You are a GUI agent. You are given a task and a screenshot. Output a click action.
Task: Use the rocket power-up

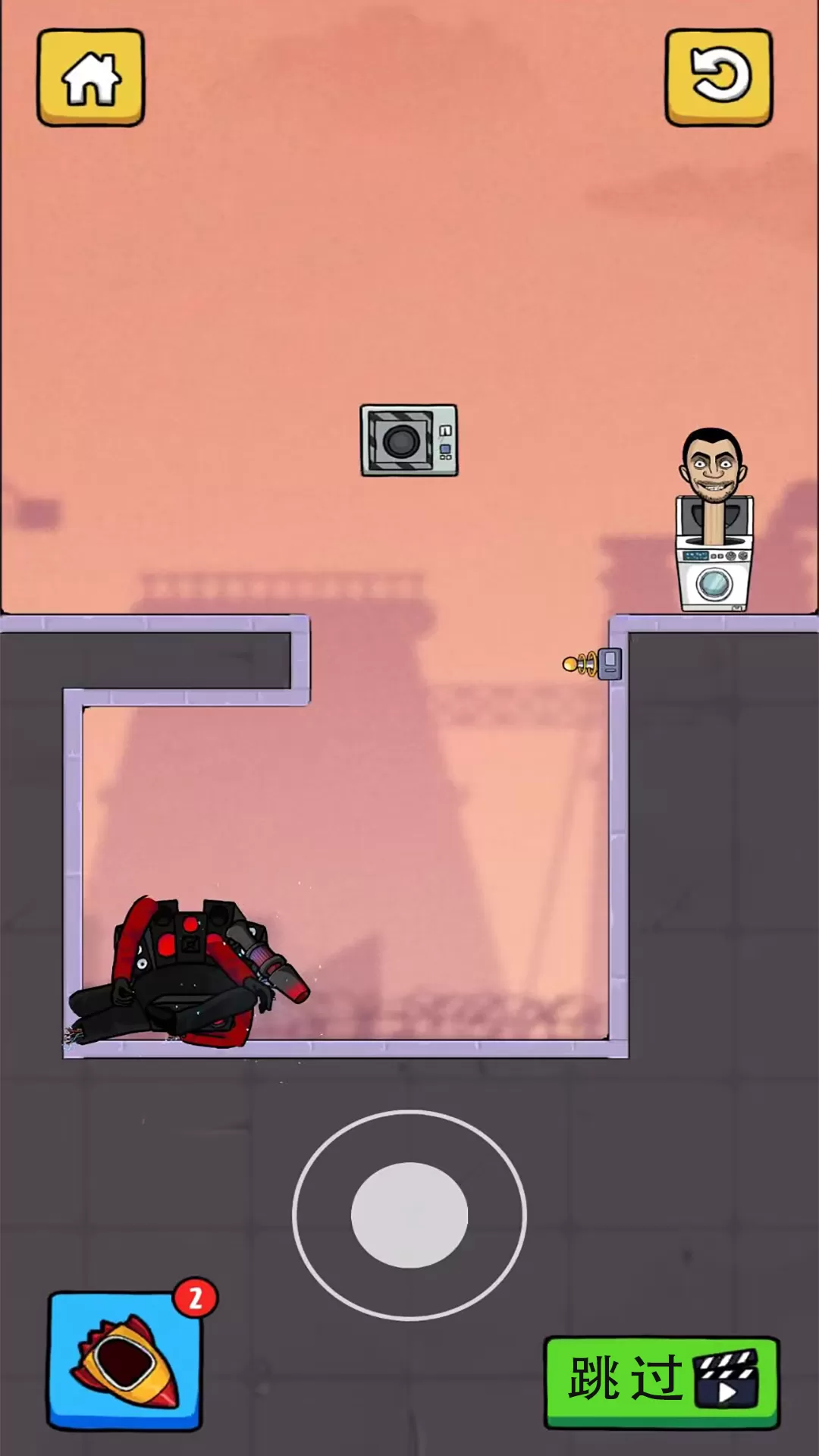click(125, 1361)
